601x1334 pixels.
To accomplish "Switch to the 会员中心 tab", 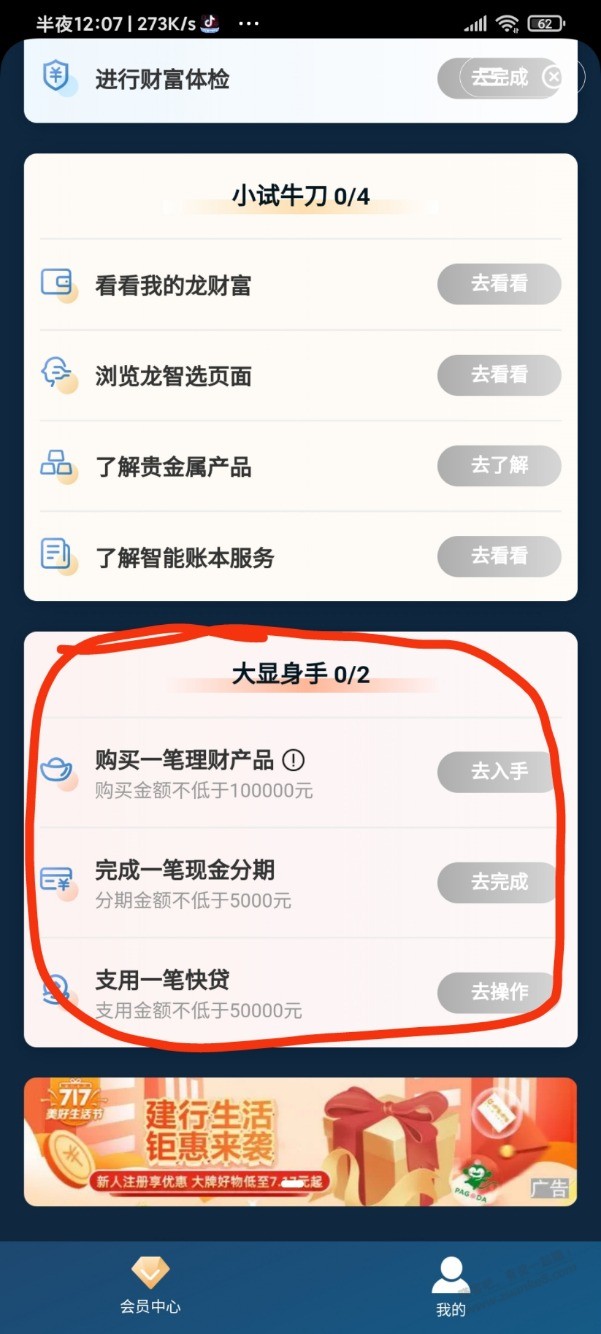I will pyautogui.click(x=151, y=1285).
